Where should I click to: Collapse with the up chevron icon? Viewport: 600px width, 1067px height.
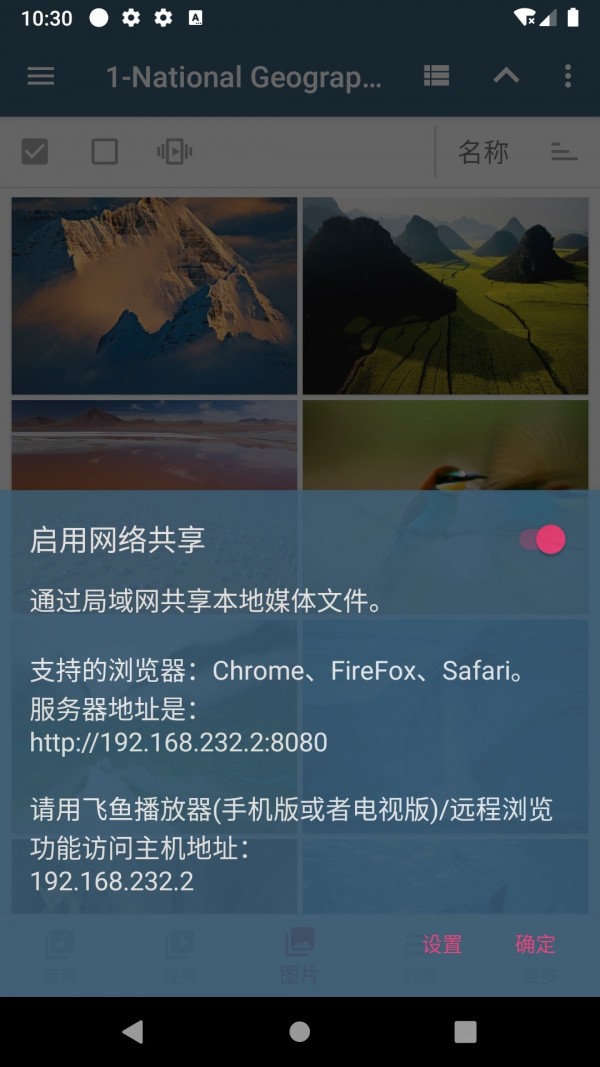tap(506, 76)
